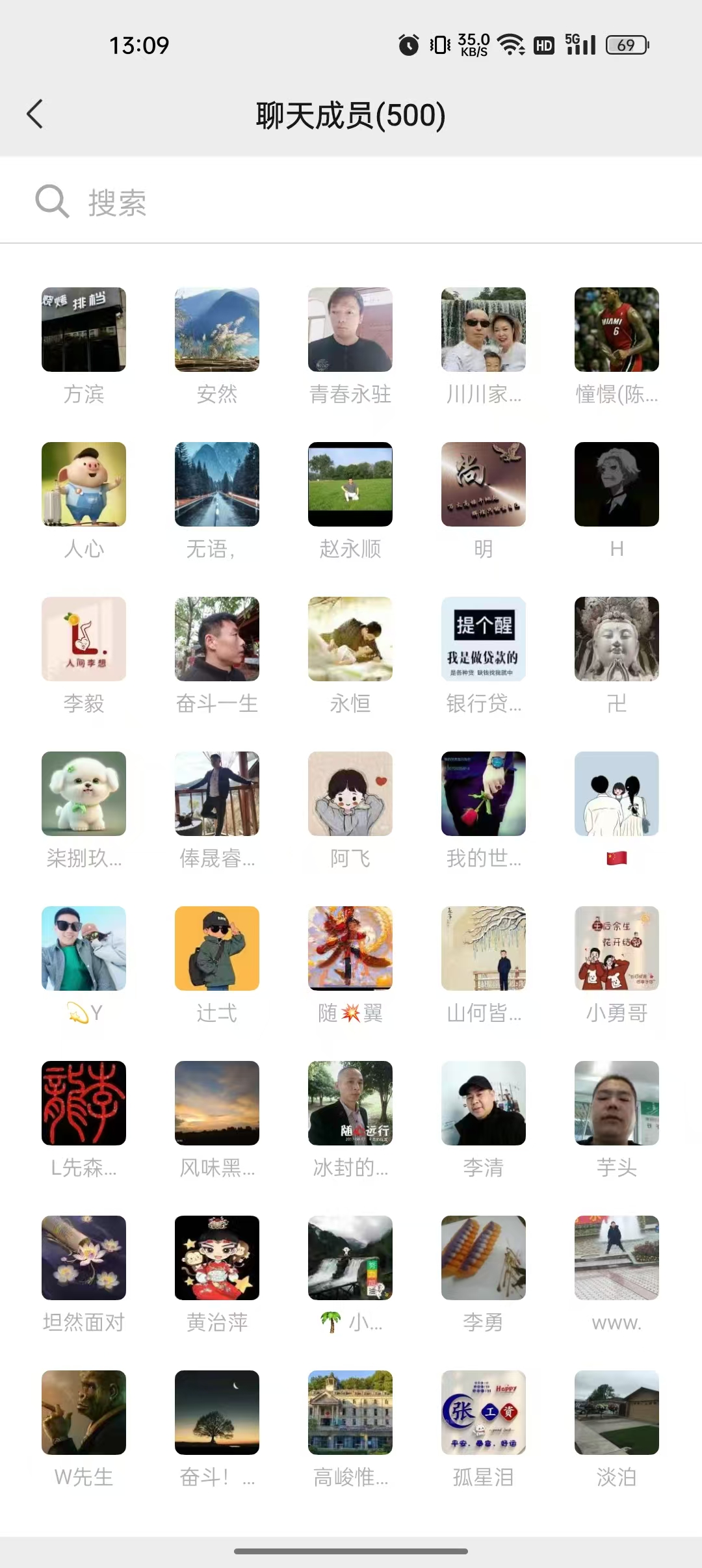
Task: Open 青春永驻's profile
Action: [350, 330]
